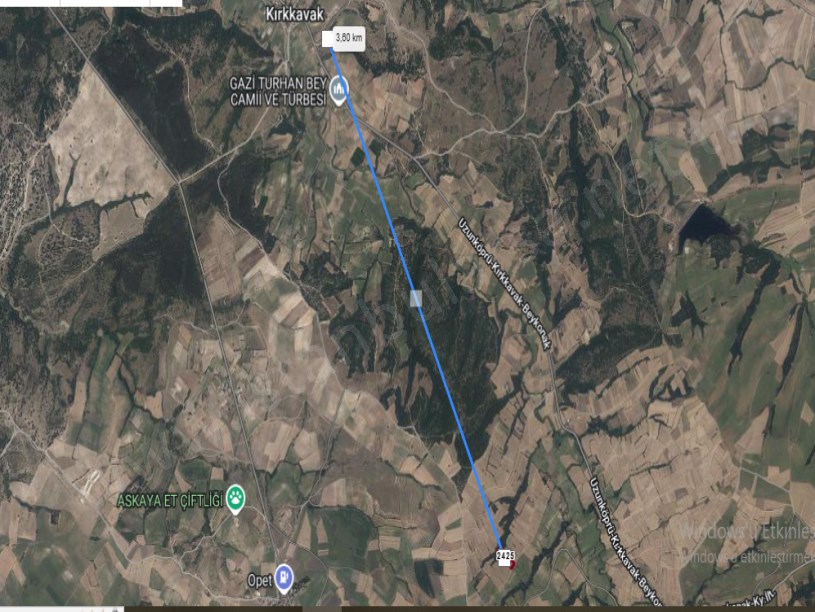Select the Opet gas station marker
815x612 pixels.
tap(285, 576)
